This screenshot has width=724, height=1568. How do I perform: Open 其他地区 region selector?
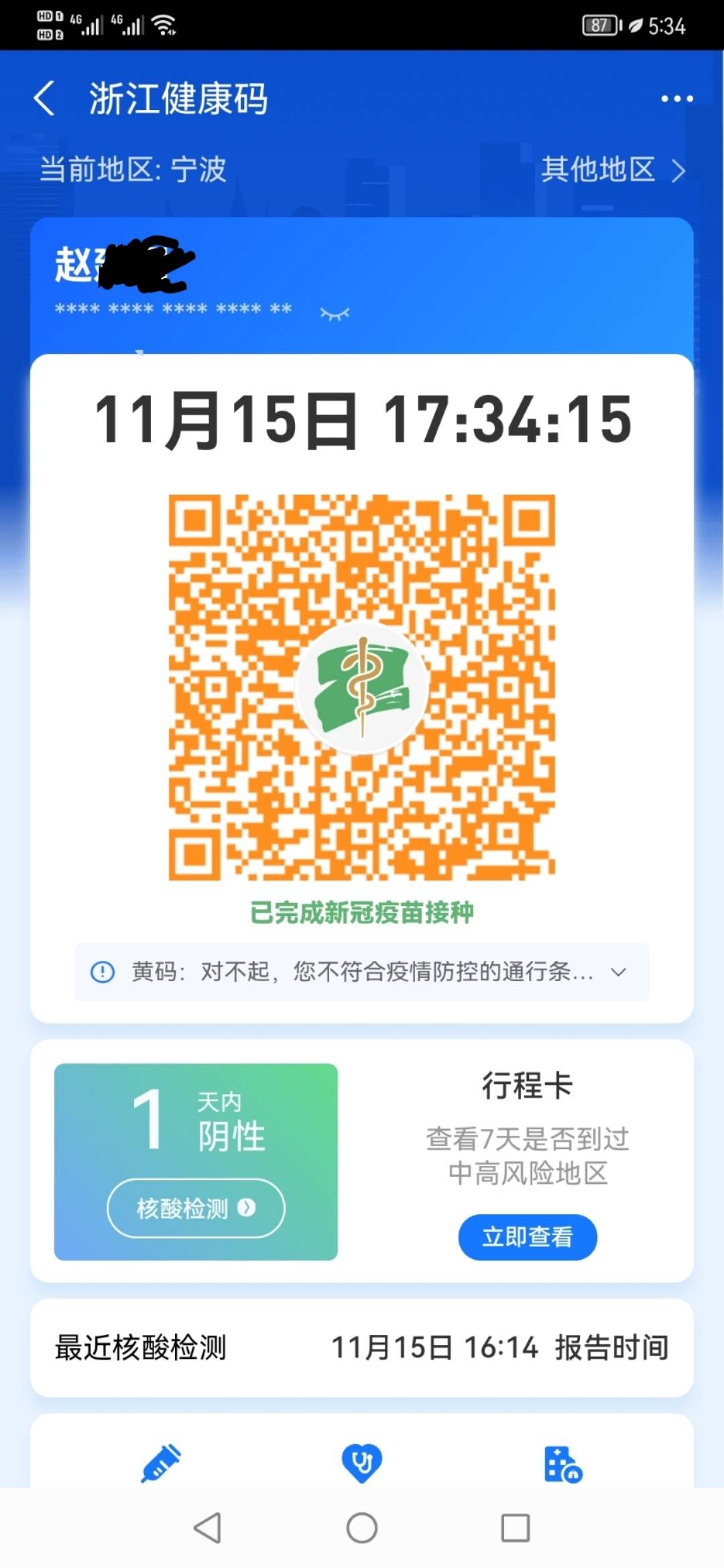(613, 170)
